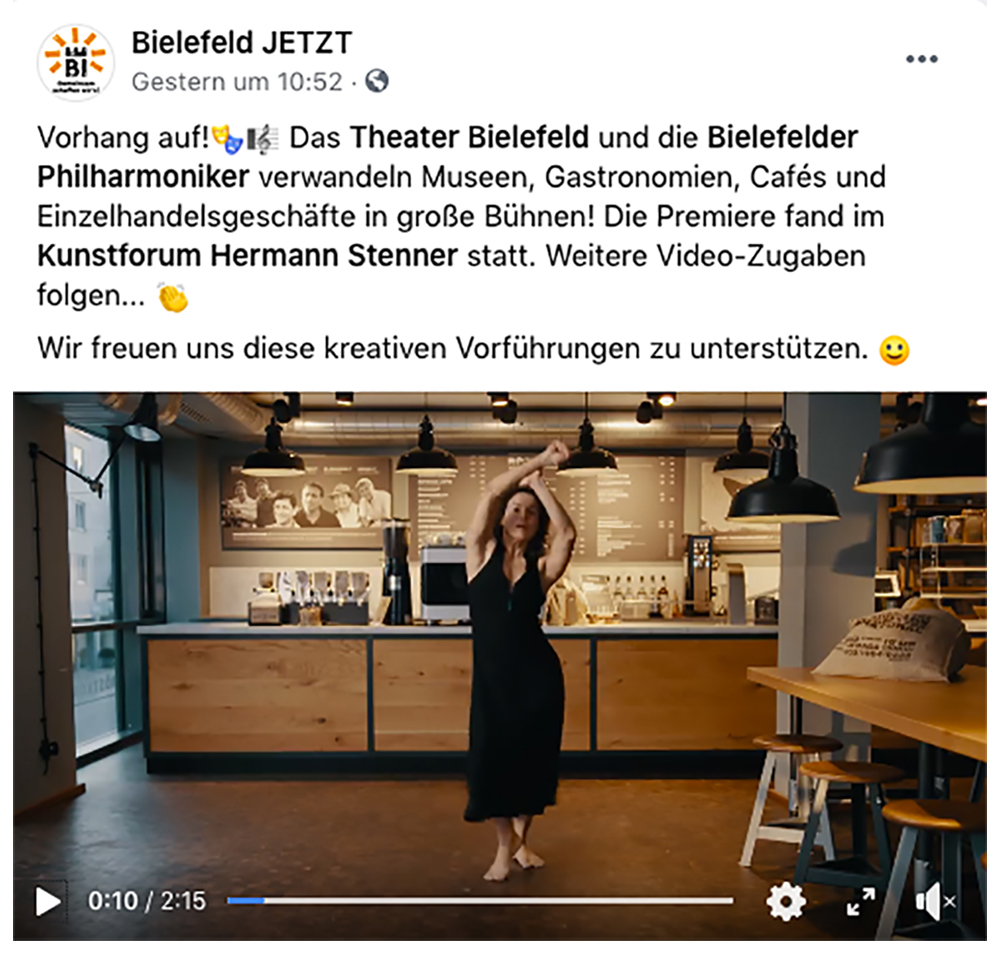The width and height of the screenshot is (1000, 953).
Task: Open Bielefeld JETZT page name
Action: [241, 42]
